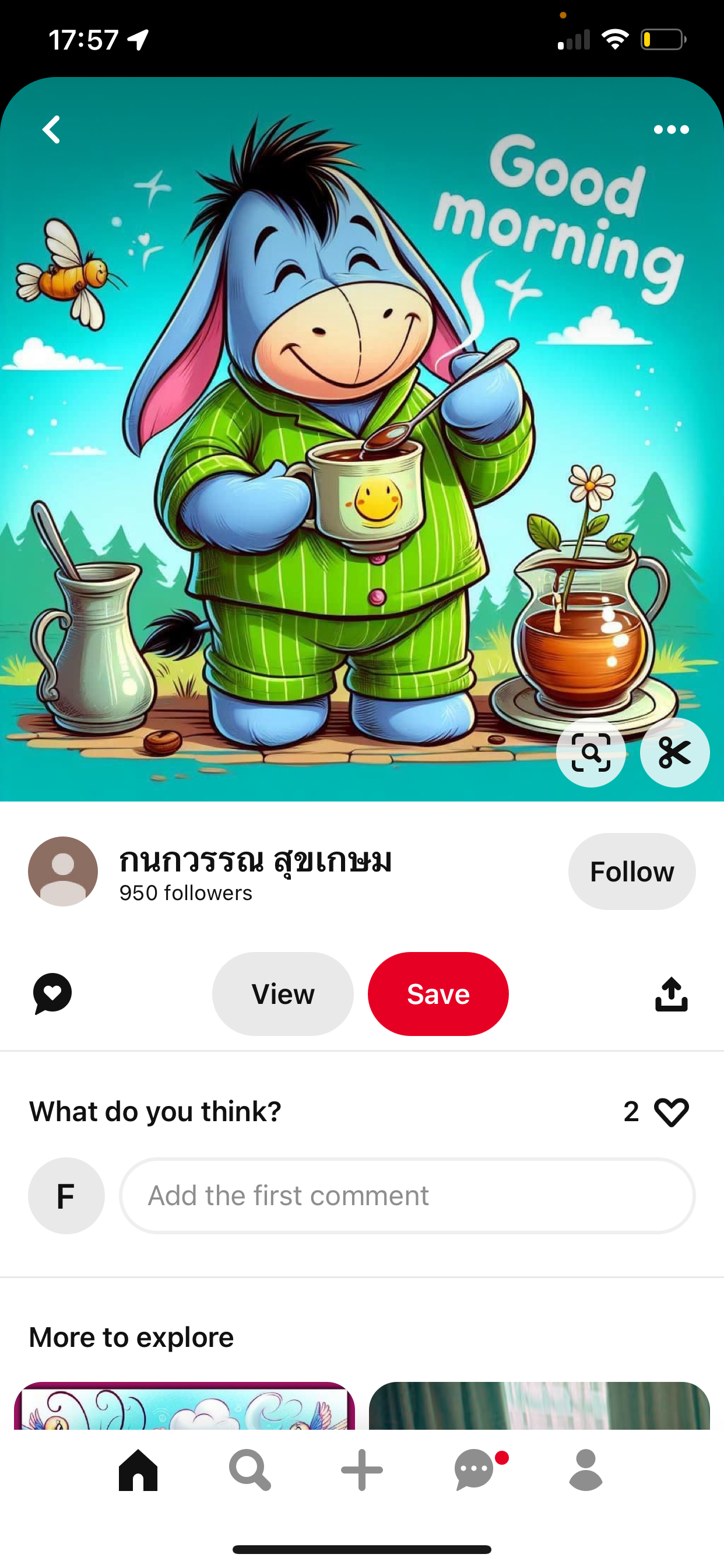Open the messages tab
Screen dimensions: 724x1568
pos(475,1470)
